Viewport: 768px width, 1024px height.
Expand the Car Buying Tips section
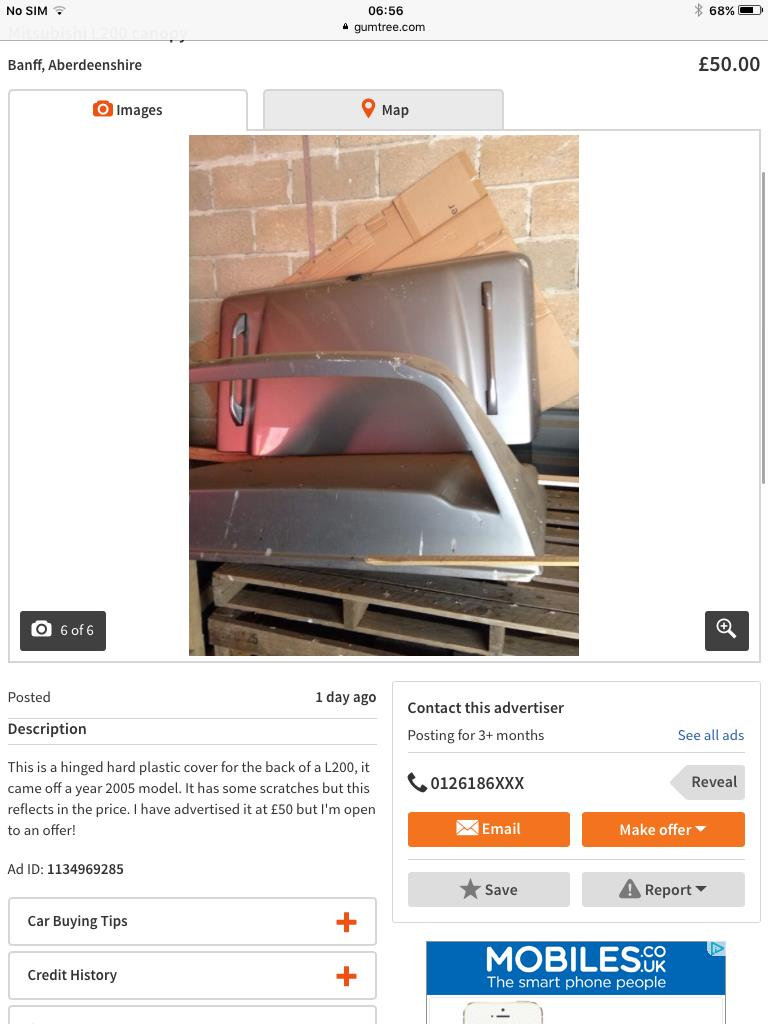pos(192,921)
